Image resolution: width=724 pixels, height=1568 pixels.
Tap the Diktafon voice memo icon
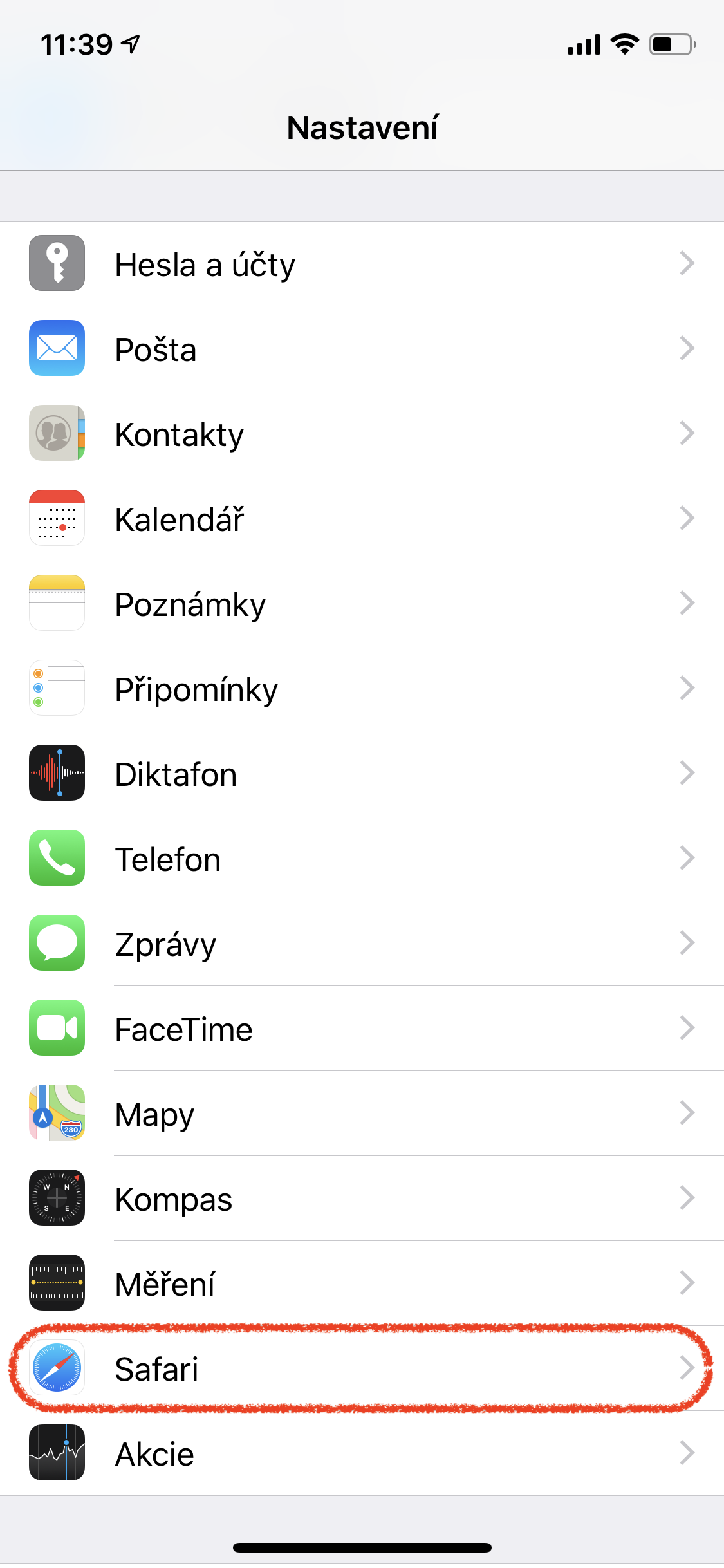[x=57, y=773]
